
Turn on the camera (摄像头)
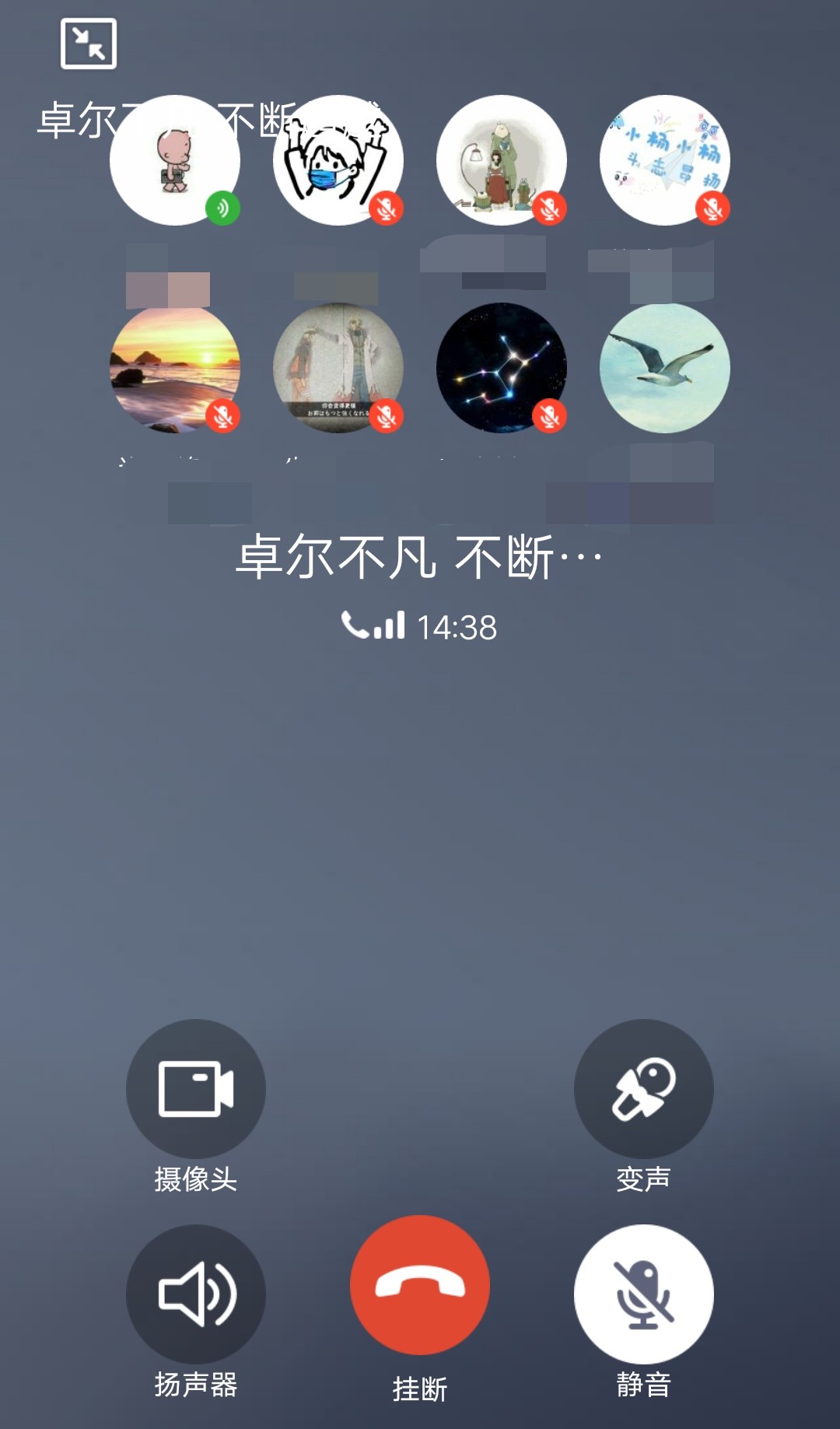click(196, 1088)
